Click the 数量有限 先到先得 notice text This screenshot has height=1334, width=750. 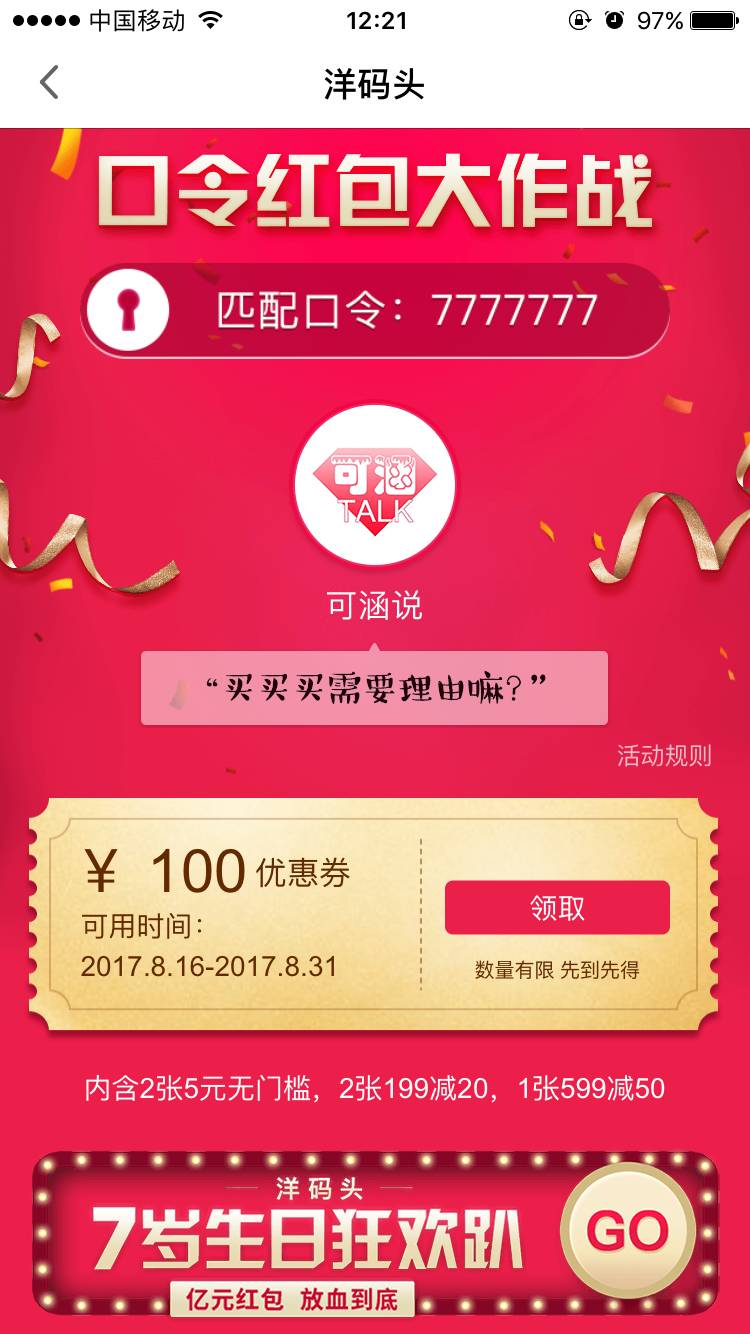560,968
